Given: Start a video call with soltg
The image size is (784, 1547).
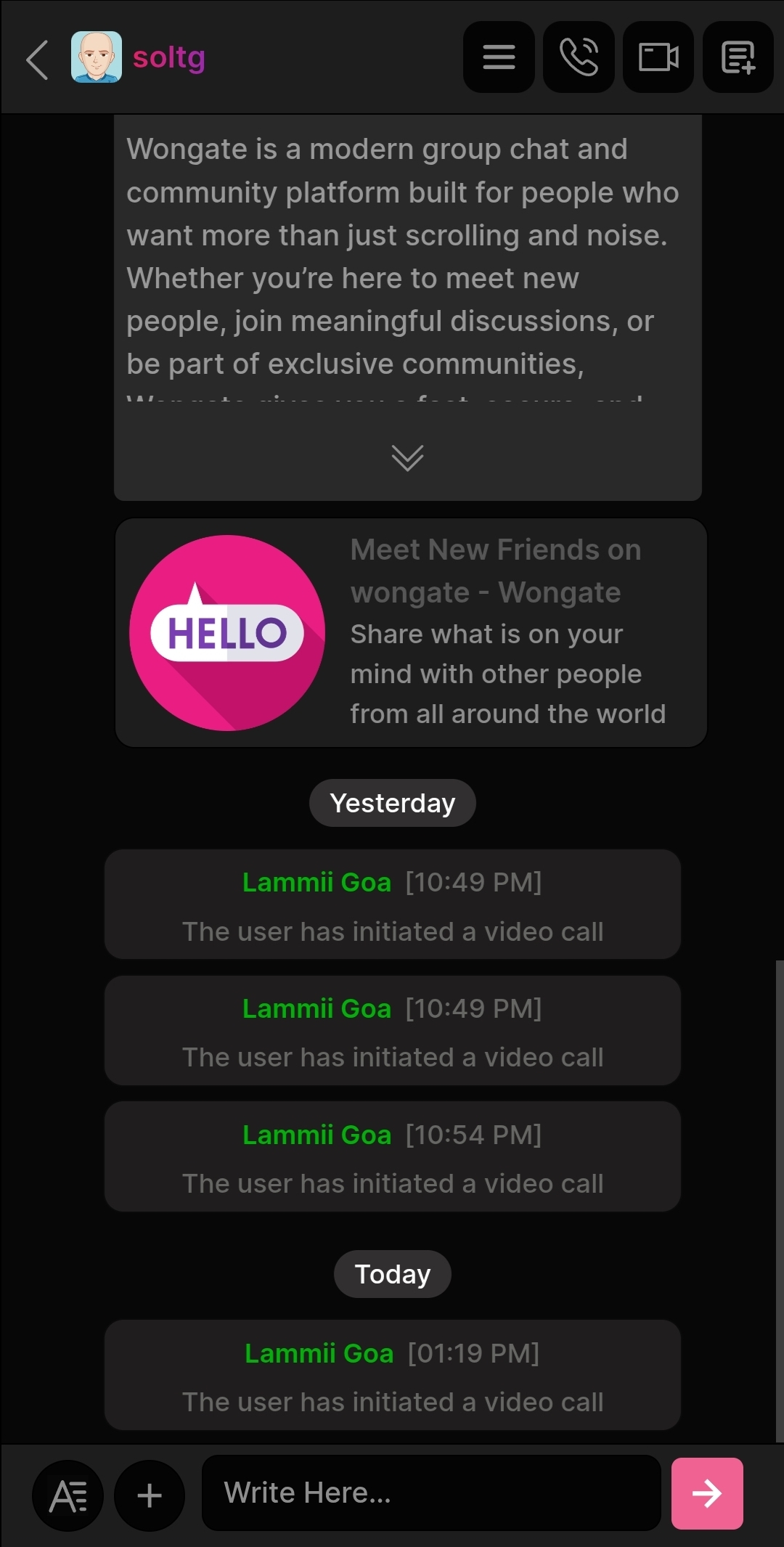Looking at the screenshot, I should 658,57.
